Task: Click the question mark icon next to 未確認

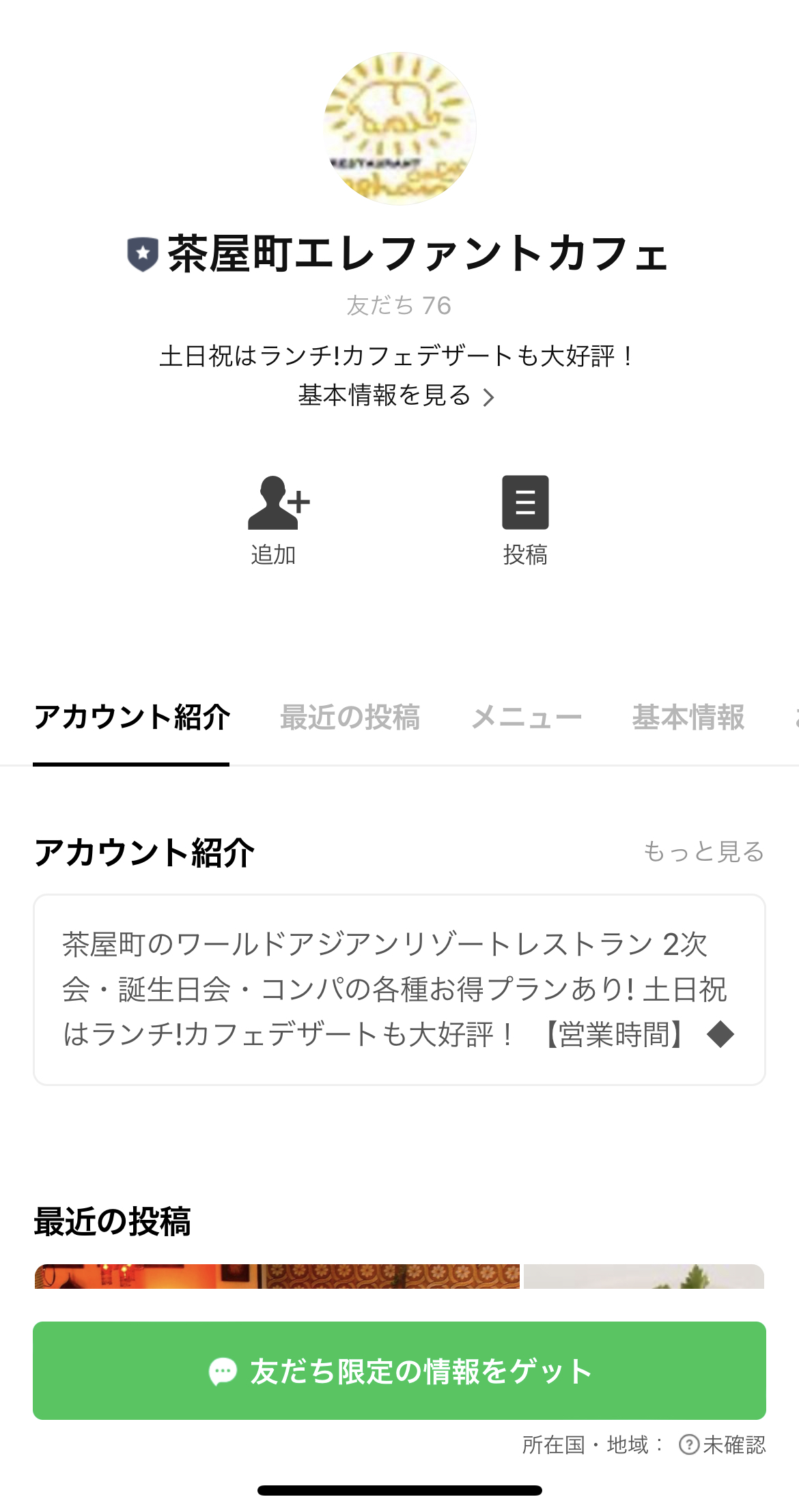Action: pos(688,1446)
